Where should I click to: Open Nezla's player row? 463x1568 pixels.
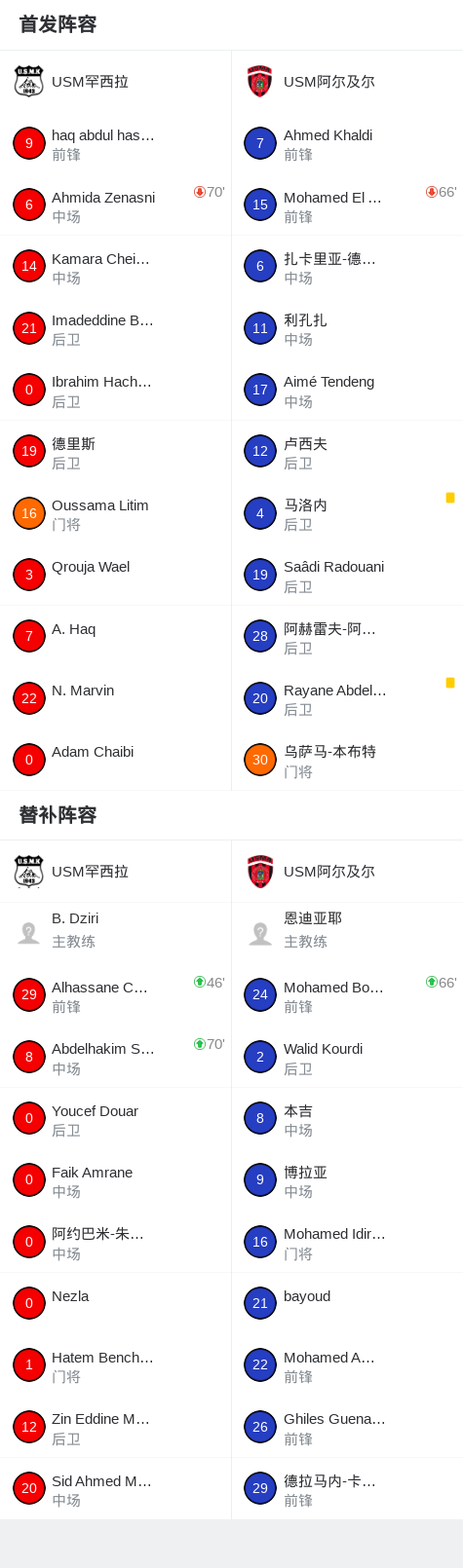115,1303
